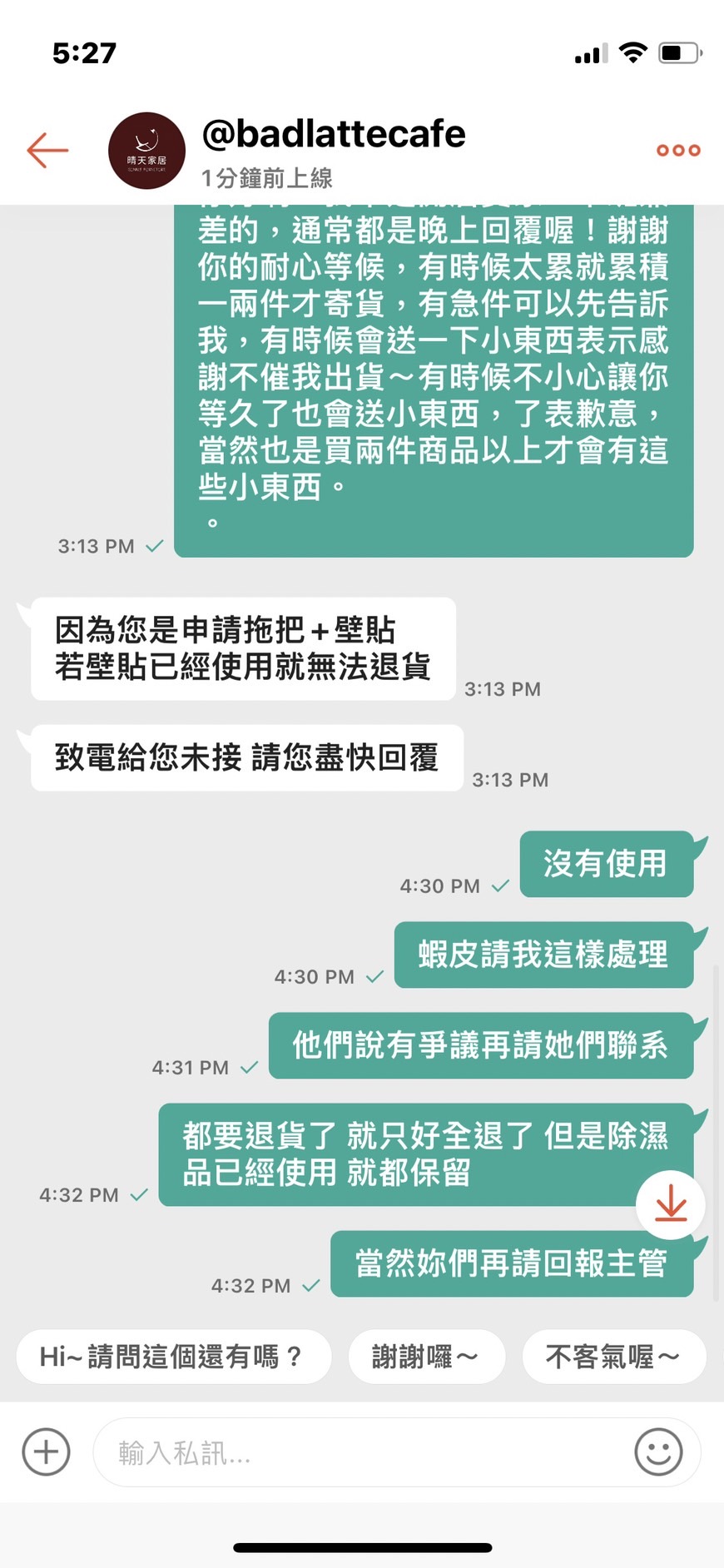Open the plus attachment menu
The width and height of the screenshot is (724, 1568).
point(46,1452)
